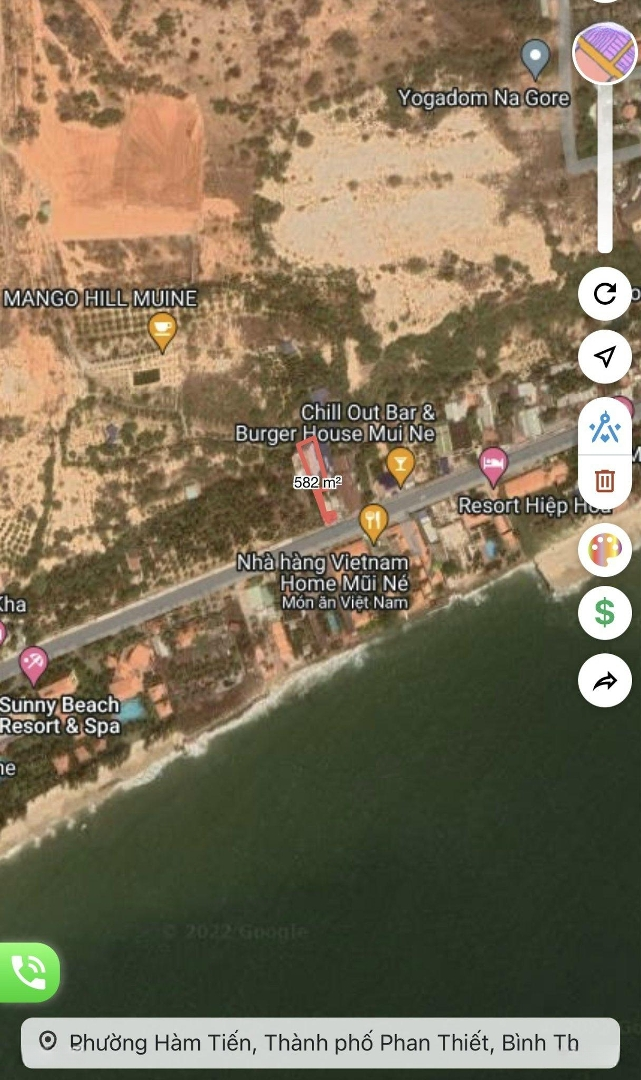Viewport: 641px width, 1080px height.
Task: Select the Resort Hiệp Hòa marker
Action: click(x=493, y=466)
